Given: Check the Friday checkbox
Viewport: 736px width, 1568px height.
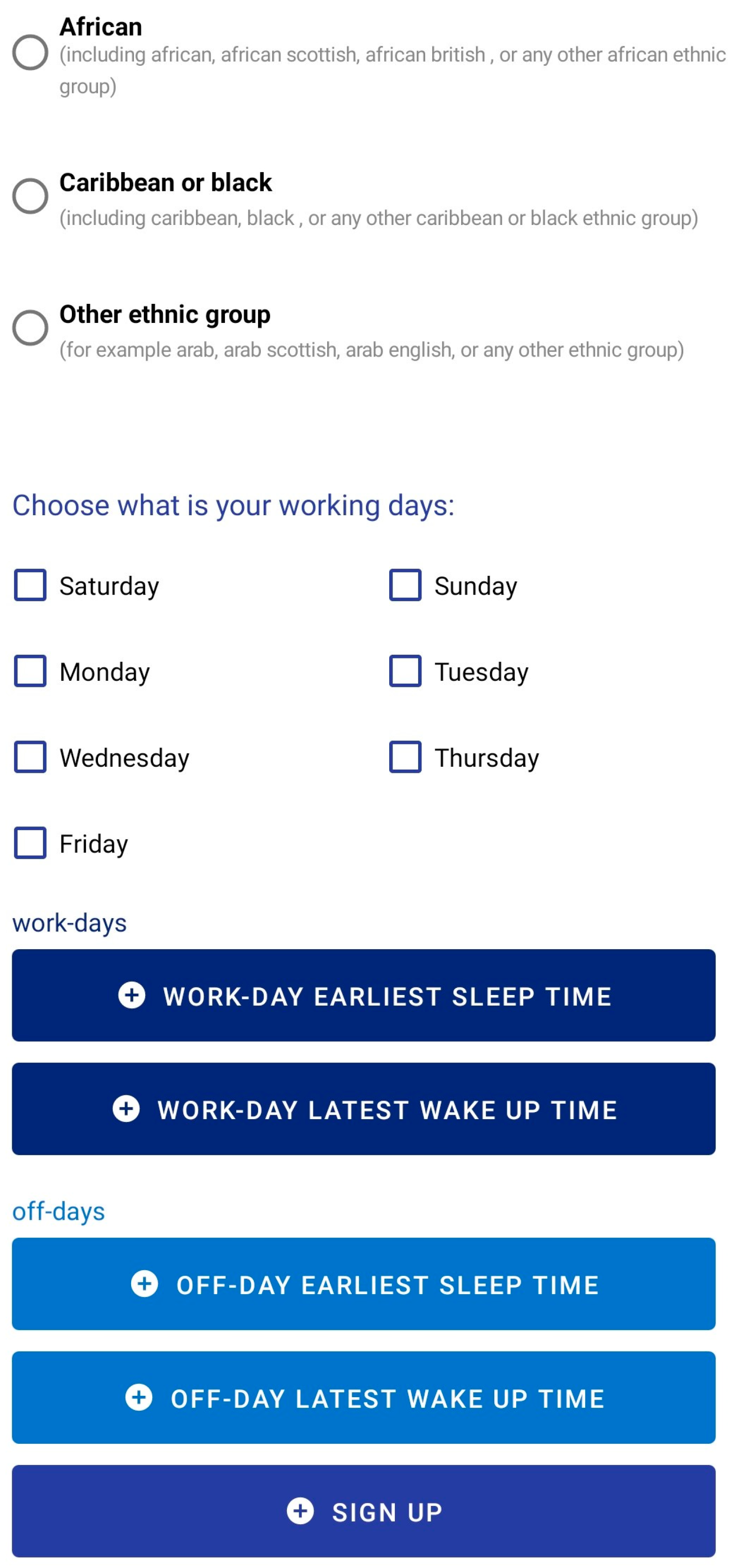Looking at the screenshot, I should [x=30, y=842].
